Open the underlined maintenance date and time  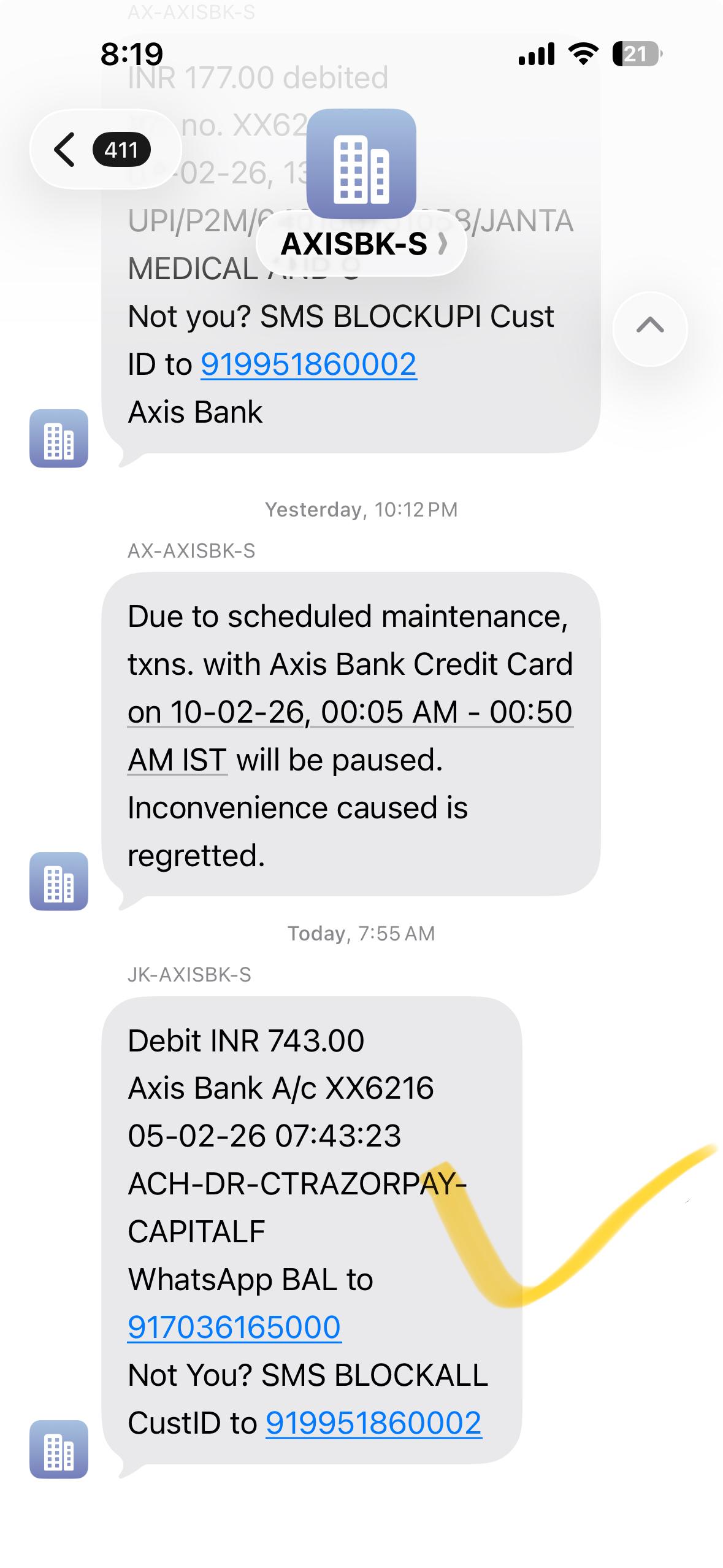[x=350, y=713]
